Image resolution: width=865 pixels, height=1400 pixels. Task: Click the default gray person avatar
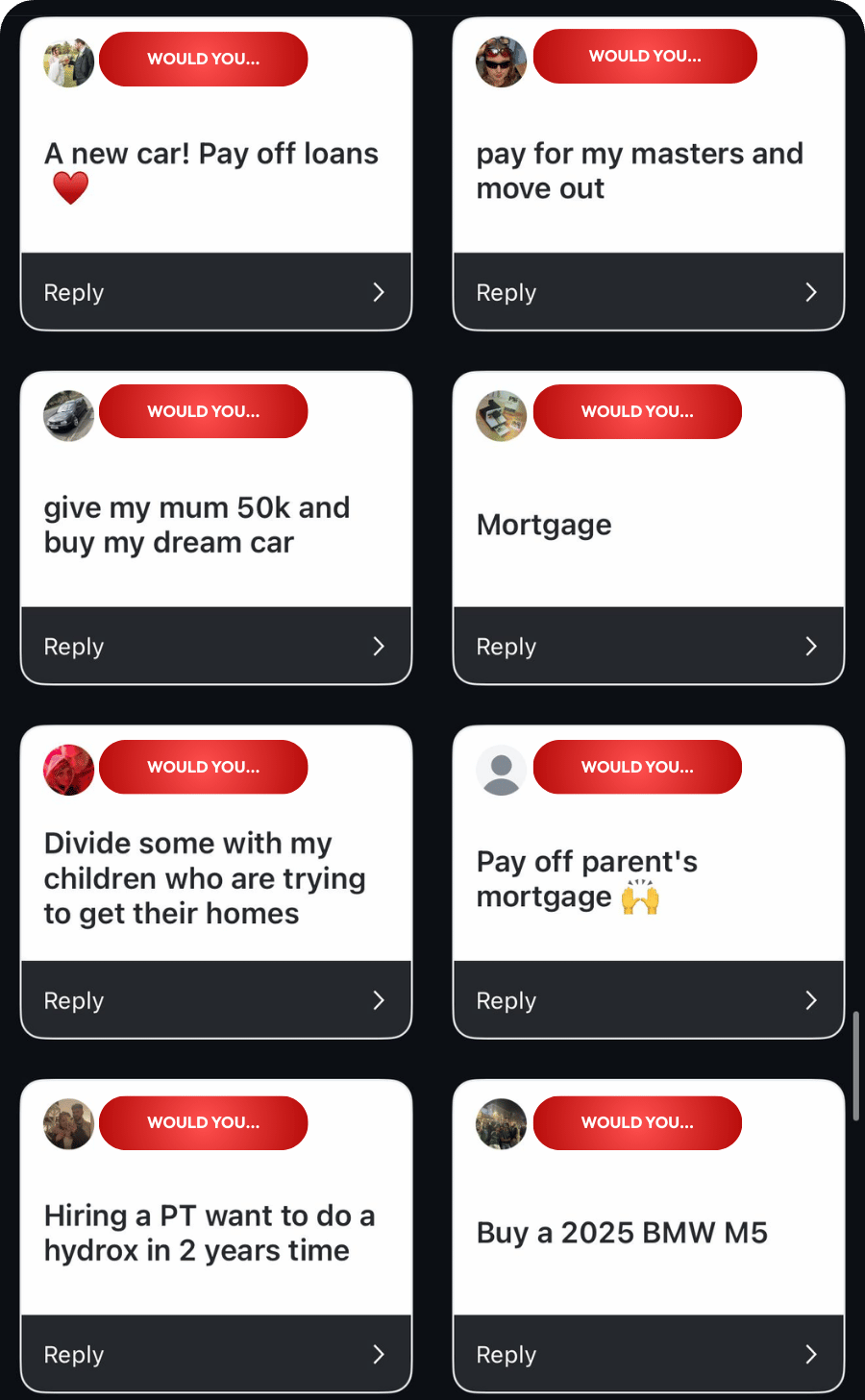pyautogui.click(x=500, y=769)
